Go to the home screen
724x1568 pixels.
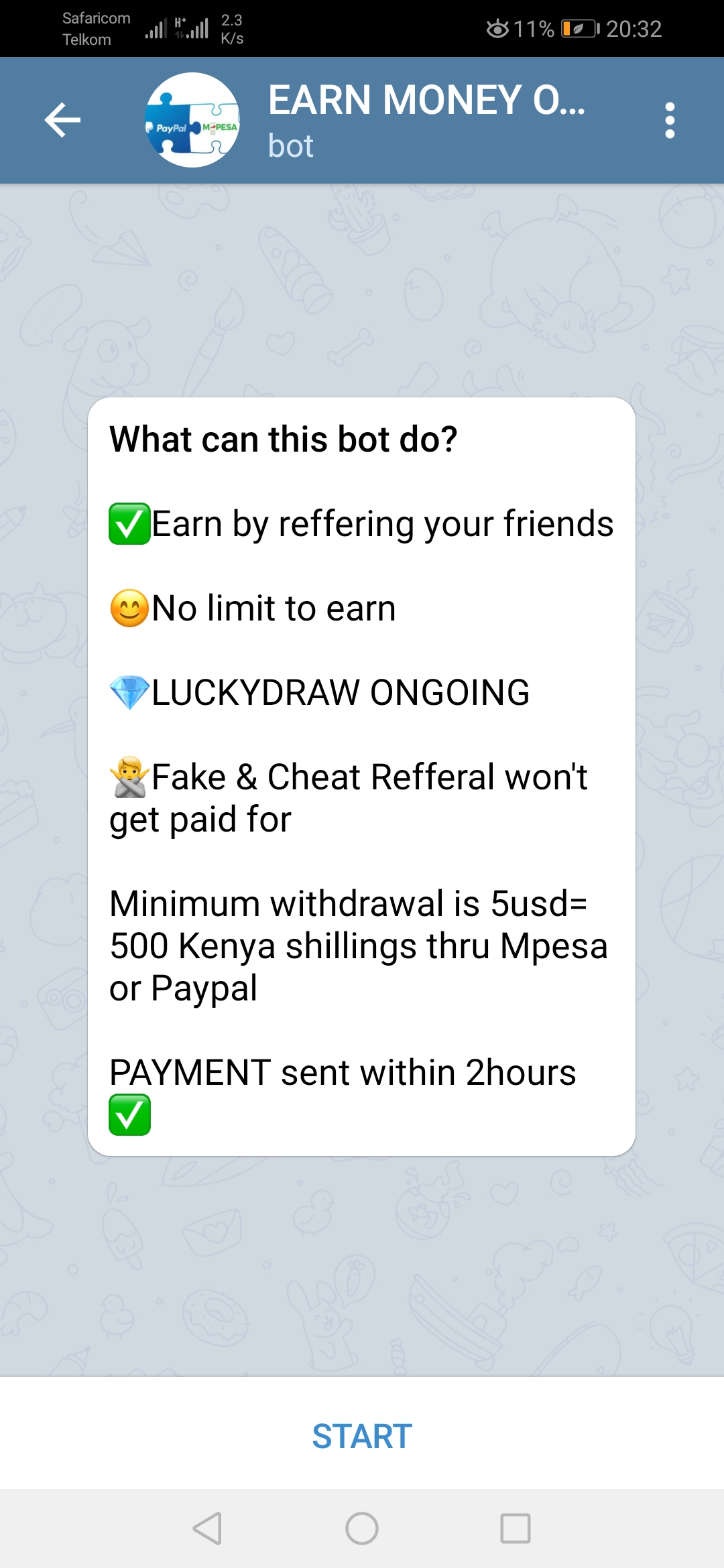tap(362, 1528)
